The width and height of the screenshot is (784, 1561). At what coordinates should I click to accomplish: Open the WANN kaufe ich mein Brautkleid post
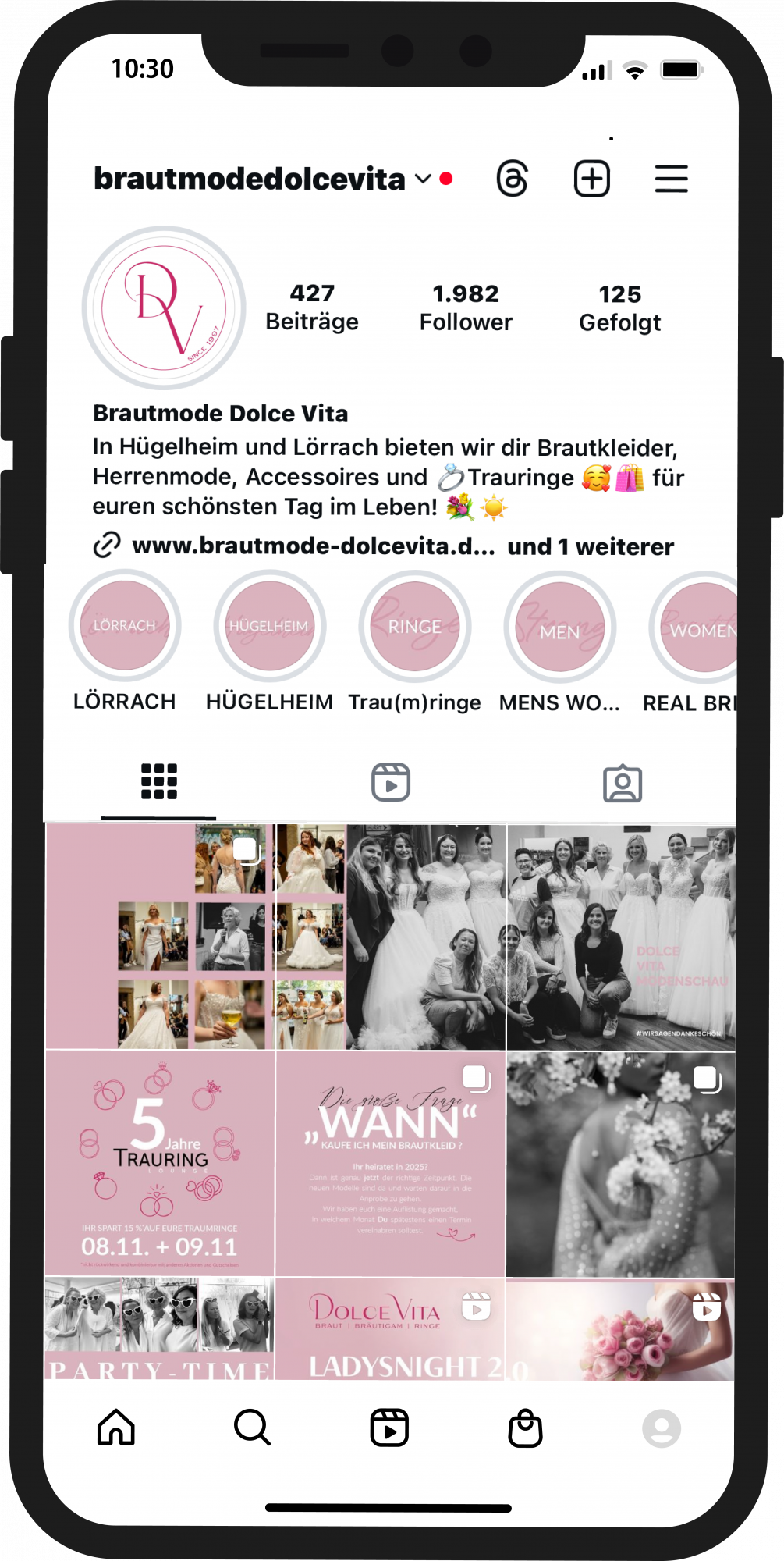tap(390, 1163)
